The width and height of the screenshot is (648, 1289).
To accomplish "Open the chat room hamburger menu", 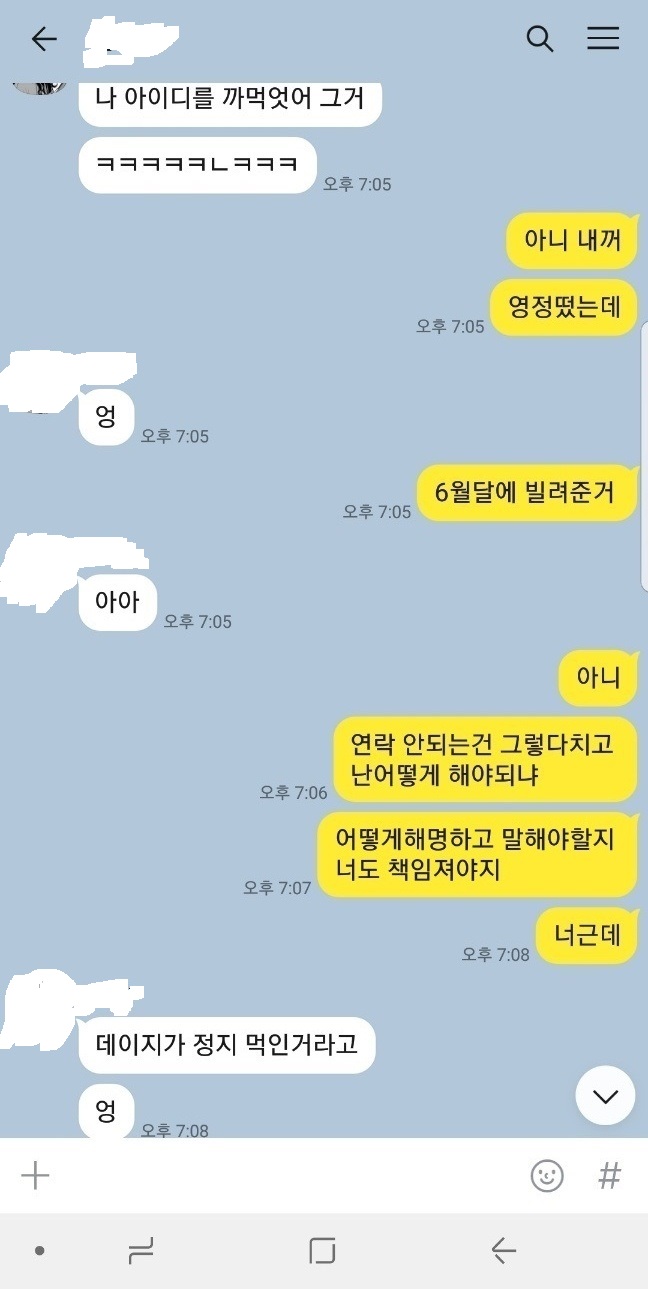I will pyautogui.click(x=602, y=39).
